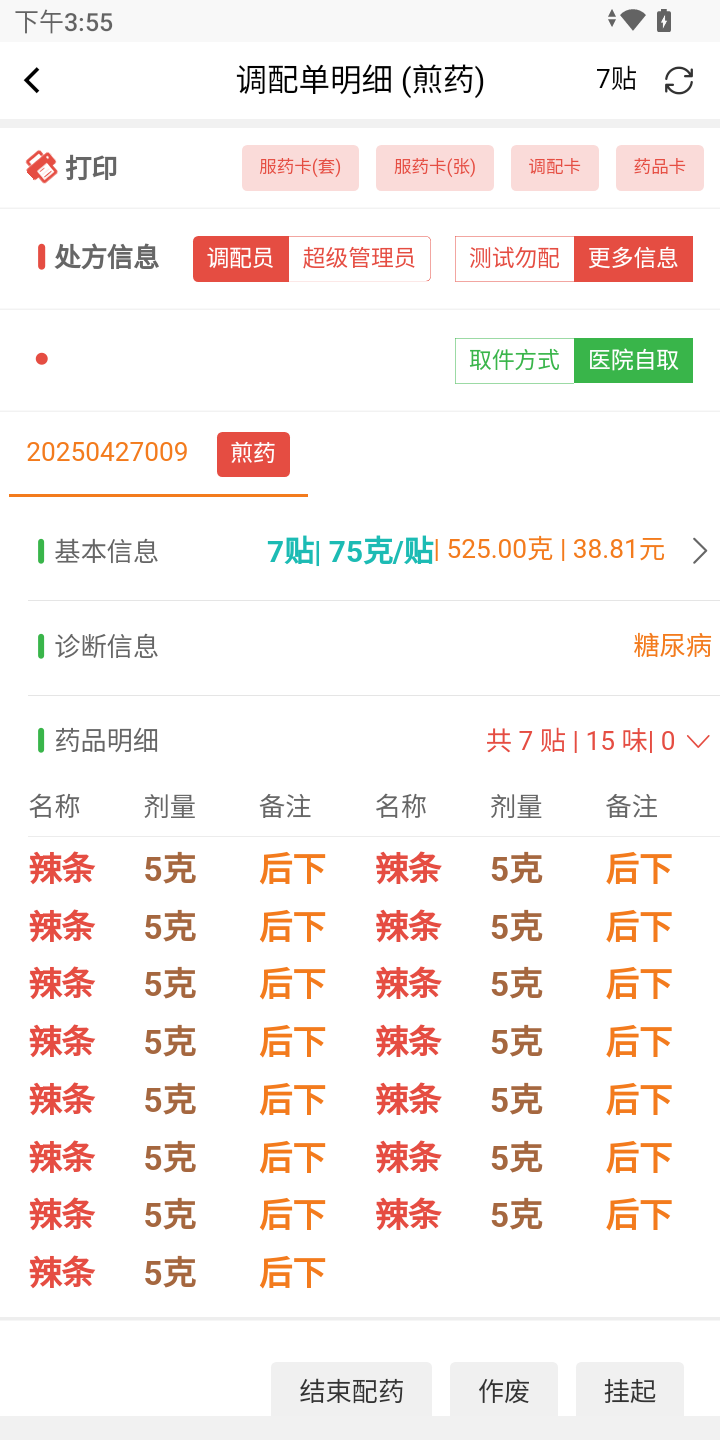
Task: Refresh the dispensing order details
Action: click(679, 81)
